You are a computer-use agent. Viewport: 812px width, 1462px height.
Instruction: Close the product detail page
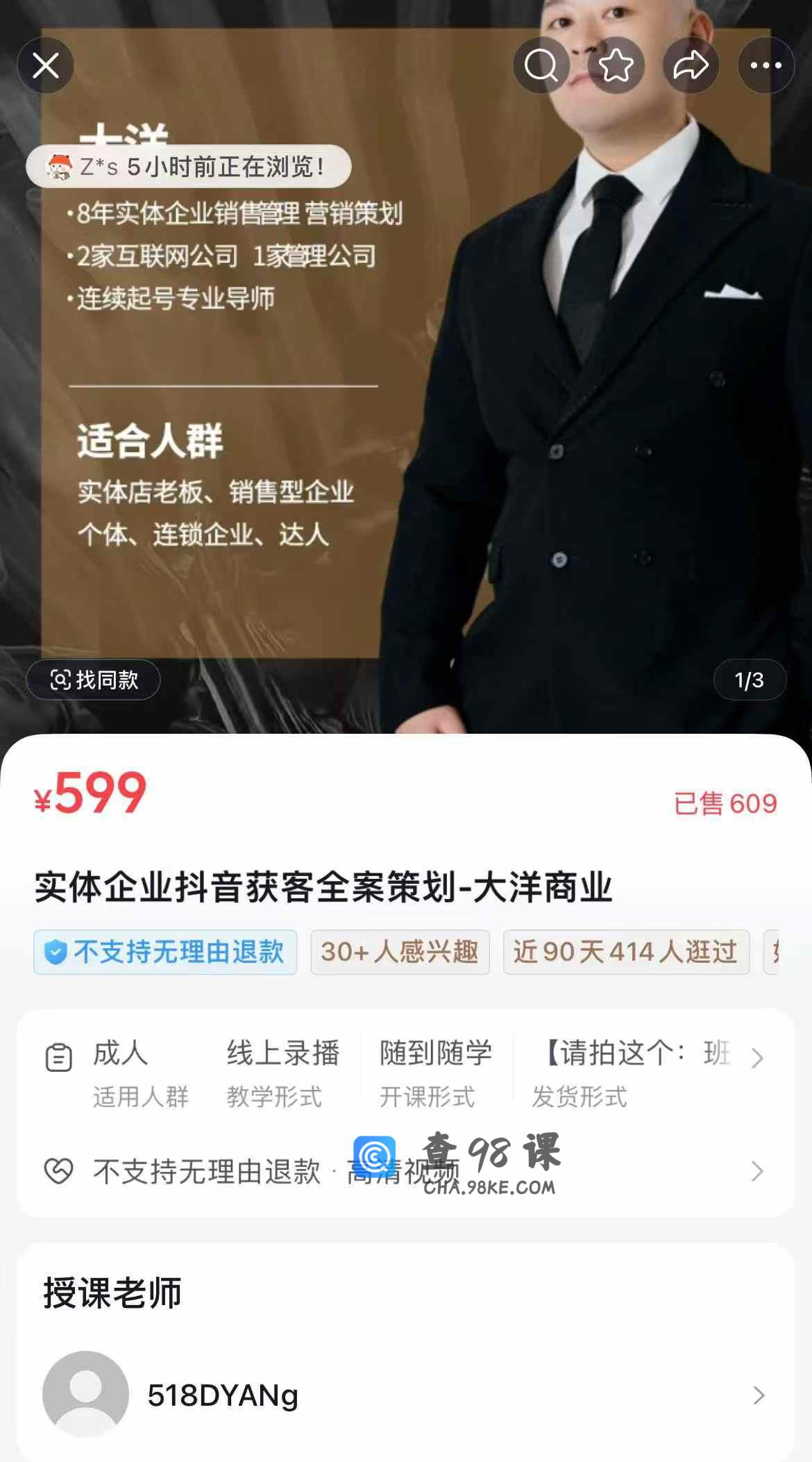pos(46,66)
